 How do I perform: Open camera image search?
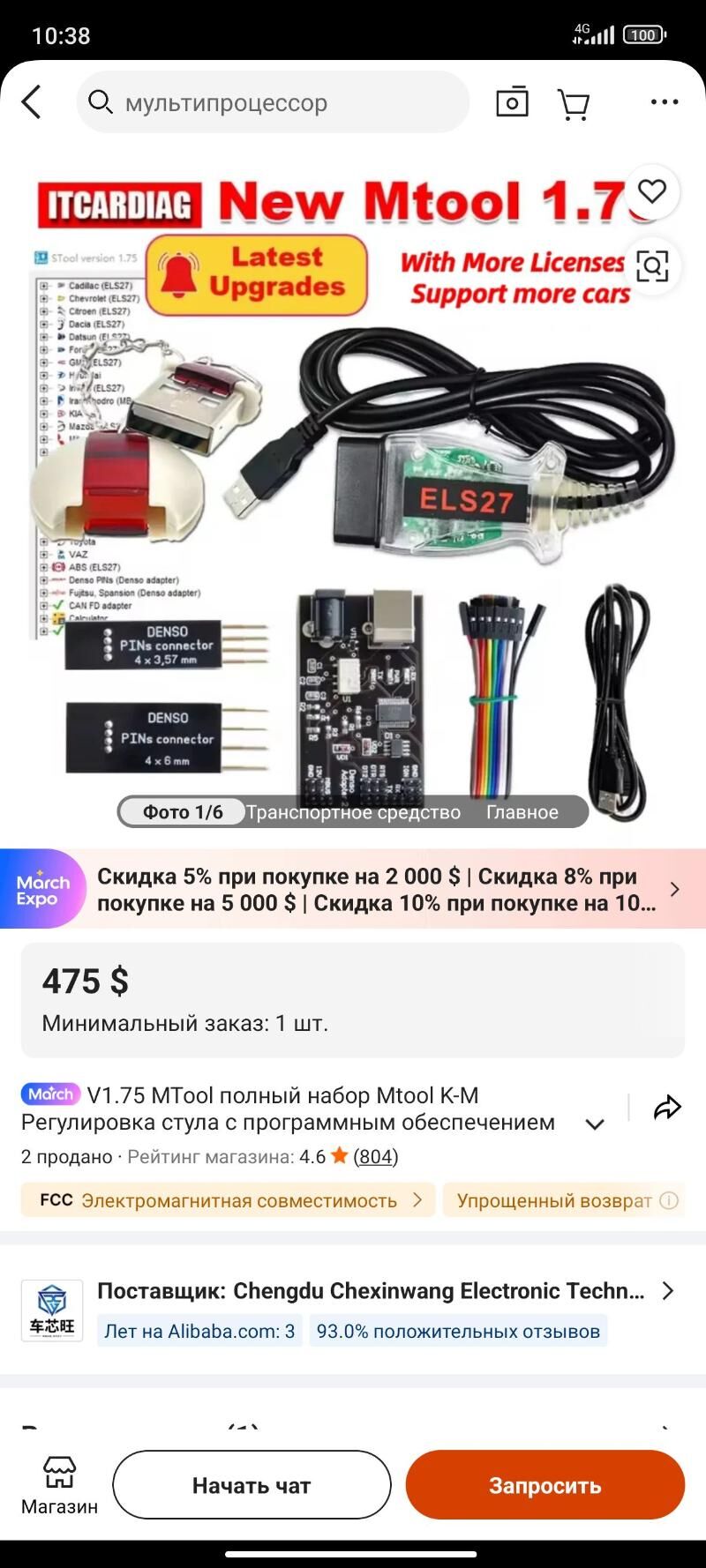pyautogui.click(x=512, y=102)
